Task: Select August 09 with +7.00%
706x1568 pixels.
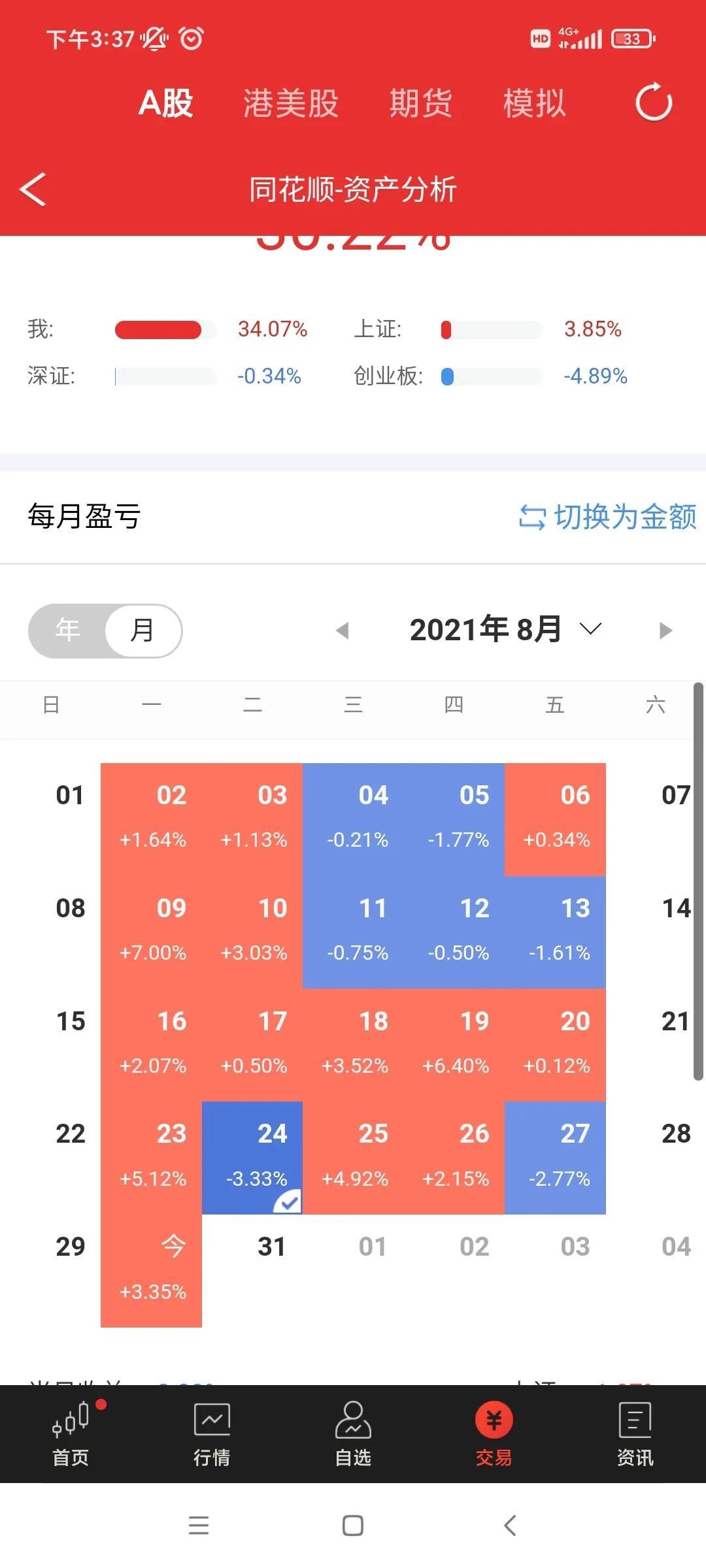Action: (x=151, y=932)
